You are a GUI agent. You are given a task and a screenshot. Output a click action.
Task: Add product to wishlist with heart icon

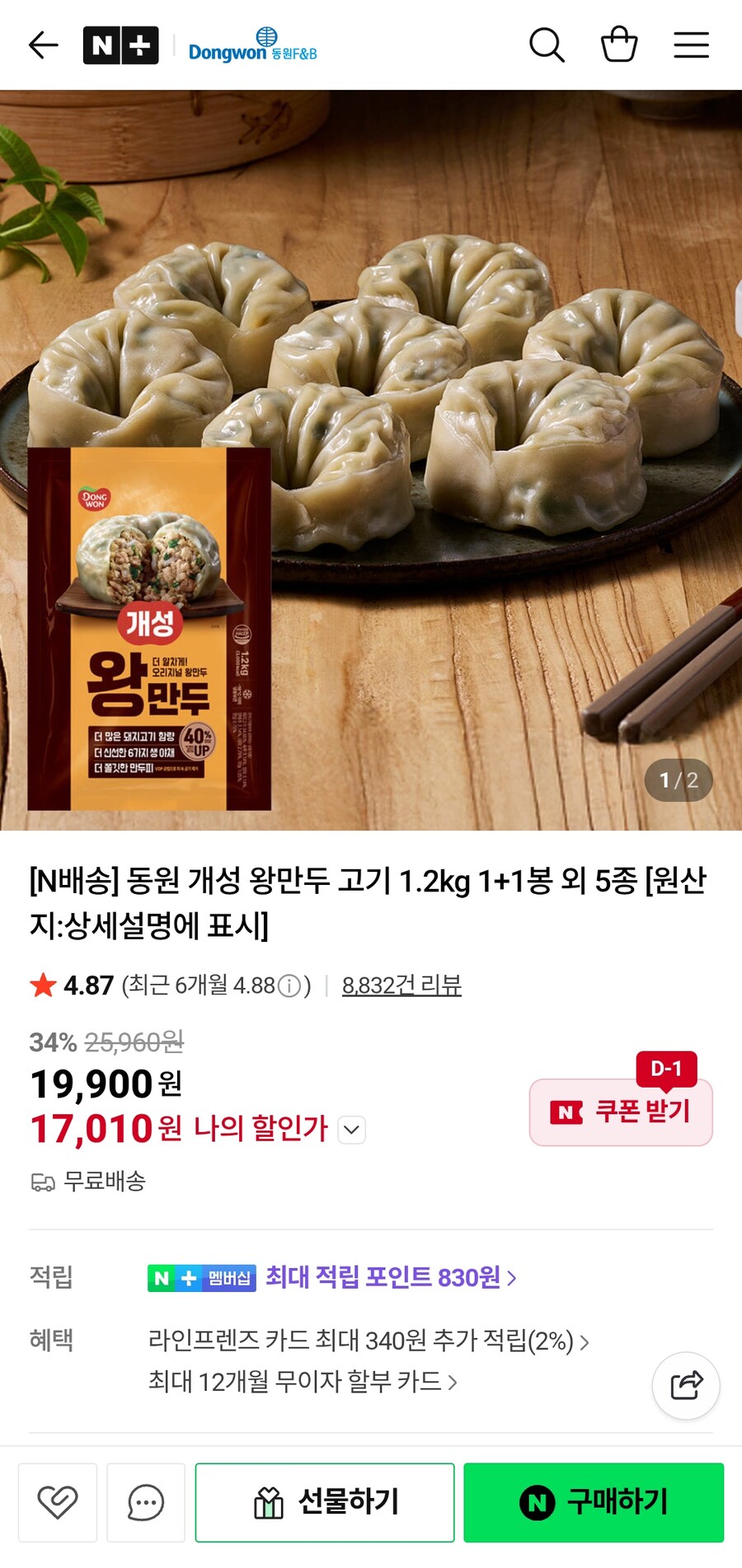[57, 1501]
